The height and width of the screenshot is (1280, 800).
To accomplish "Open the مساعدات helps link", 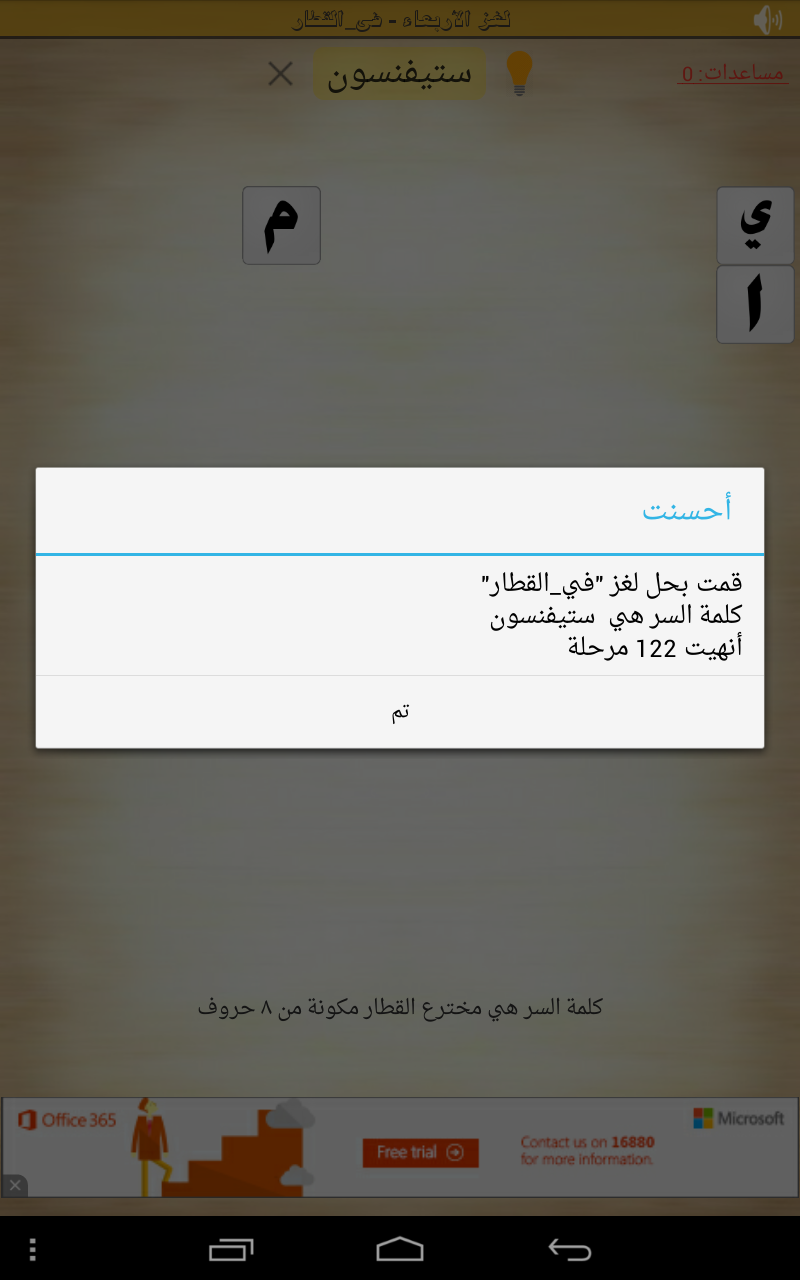I will pos(732,75).
